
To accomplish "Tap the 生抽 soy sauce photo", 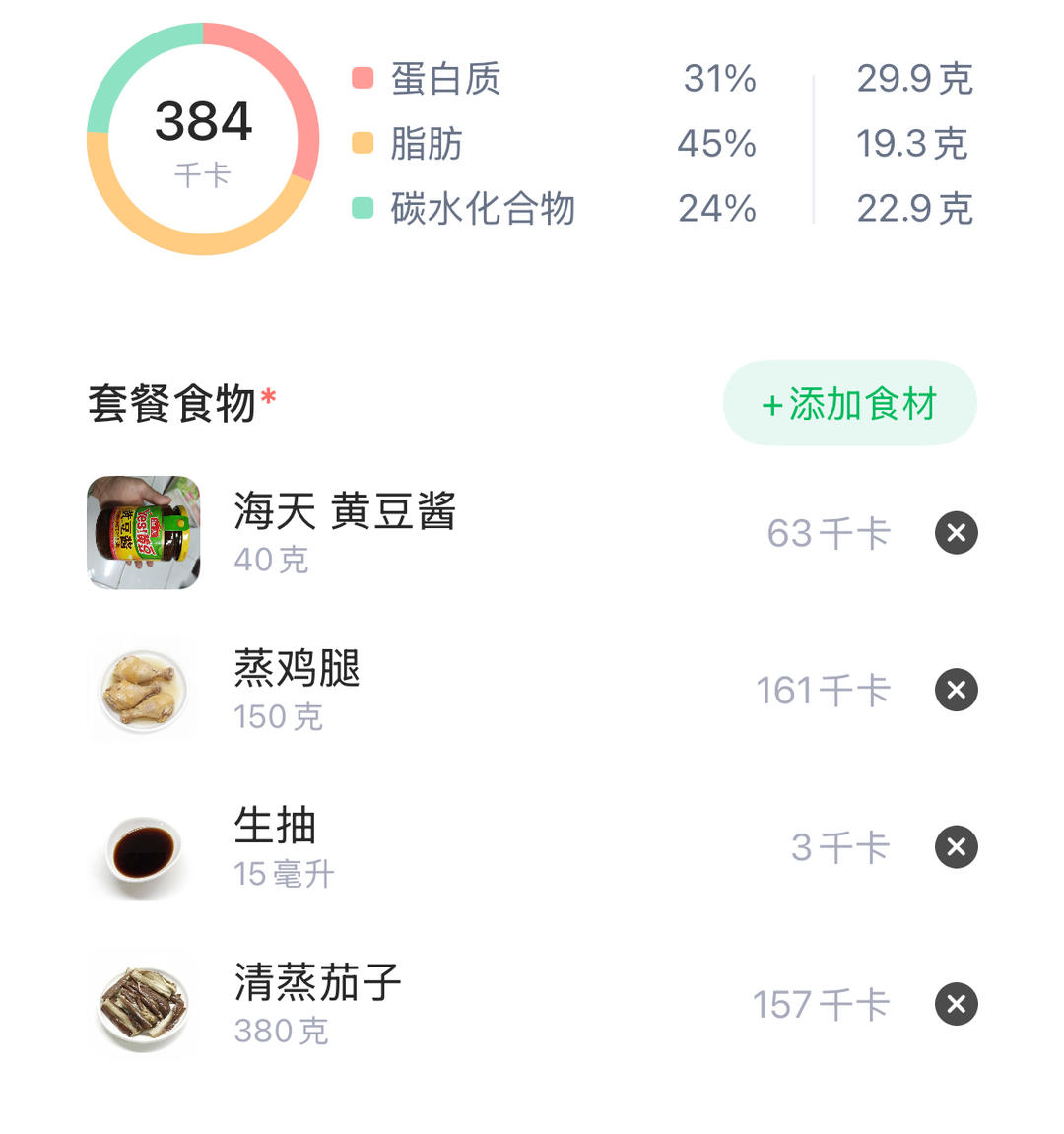I will click(x=143, y=847).
